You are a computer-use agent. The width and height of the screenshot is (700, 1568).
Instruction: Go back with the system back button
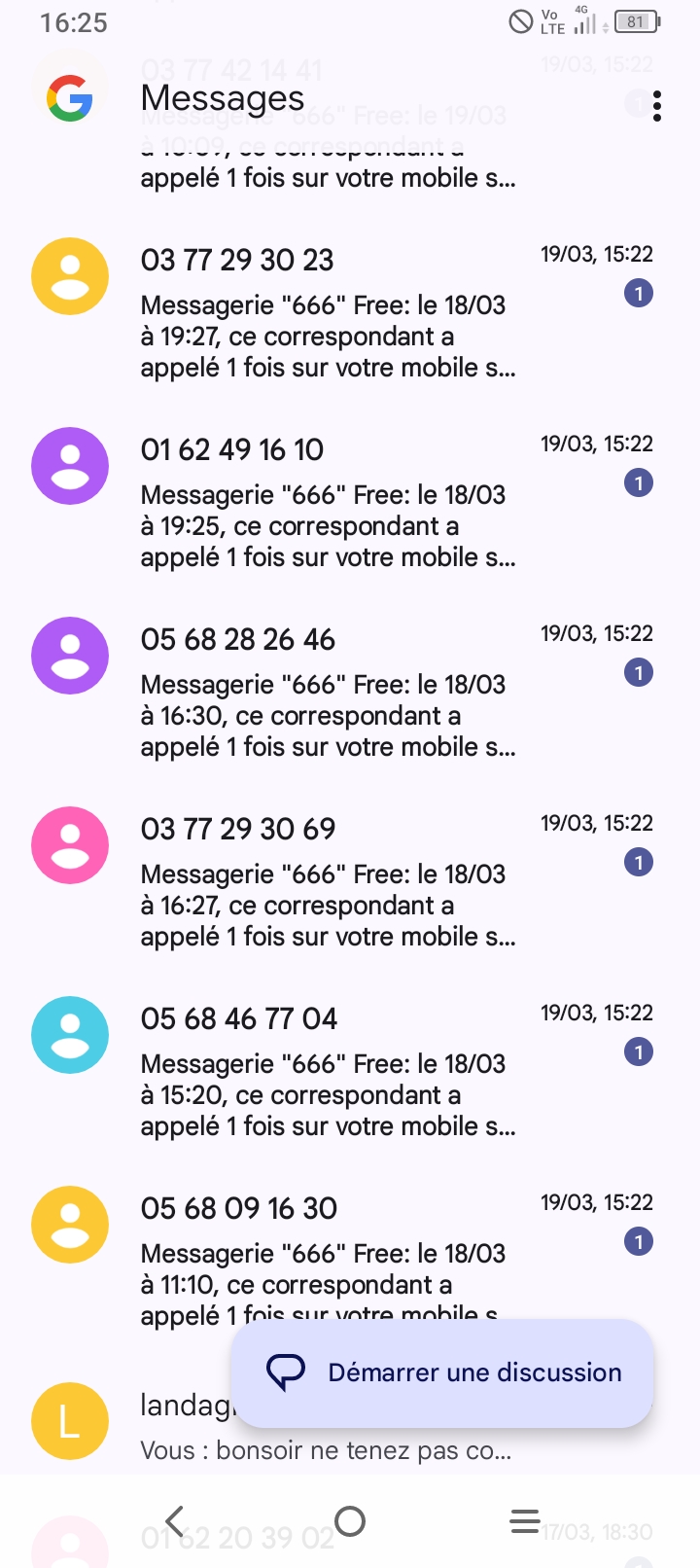(175, 1520)
